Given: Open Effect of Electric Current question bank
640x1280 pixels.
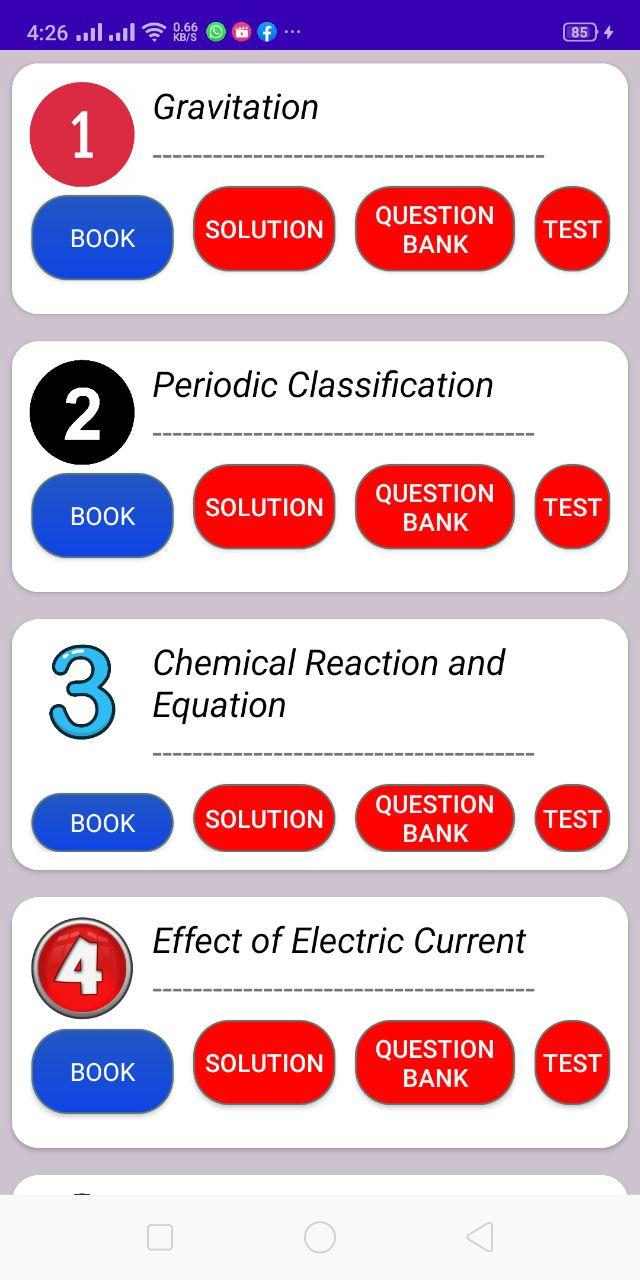Looking at the screenshot, I should (435, 1063).
